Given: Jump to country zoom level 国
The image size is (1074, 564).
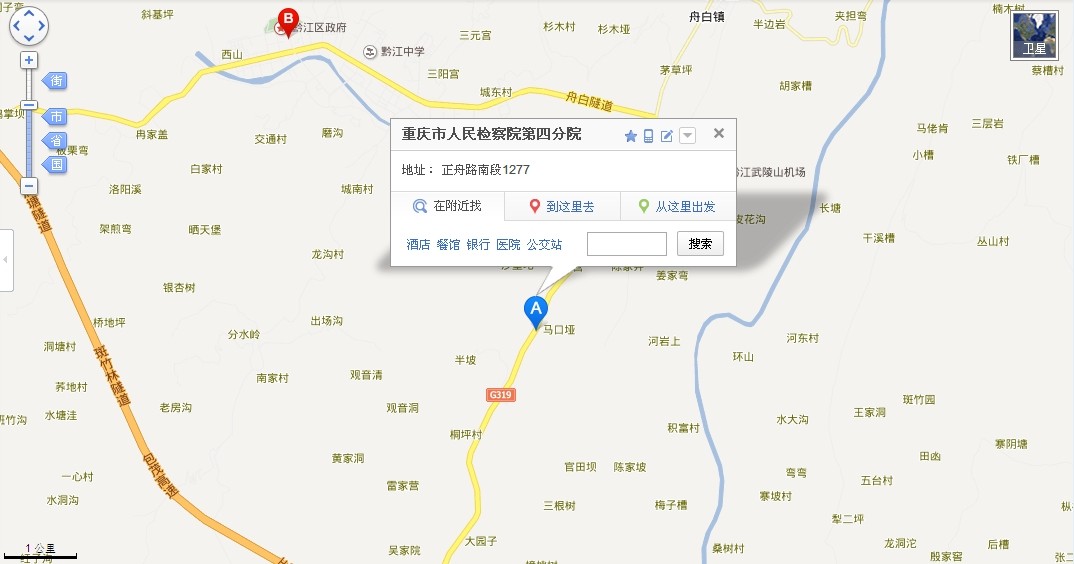Looking at the screenshot, I should point(56,163).
